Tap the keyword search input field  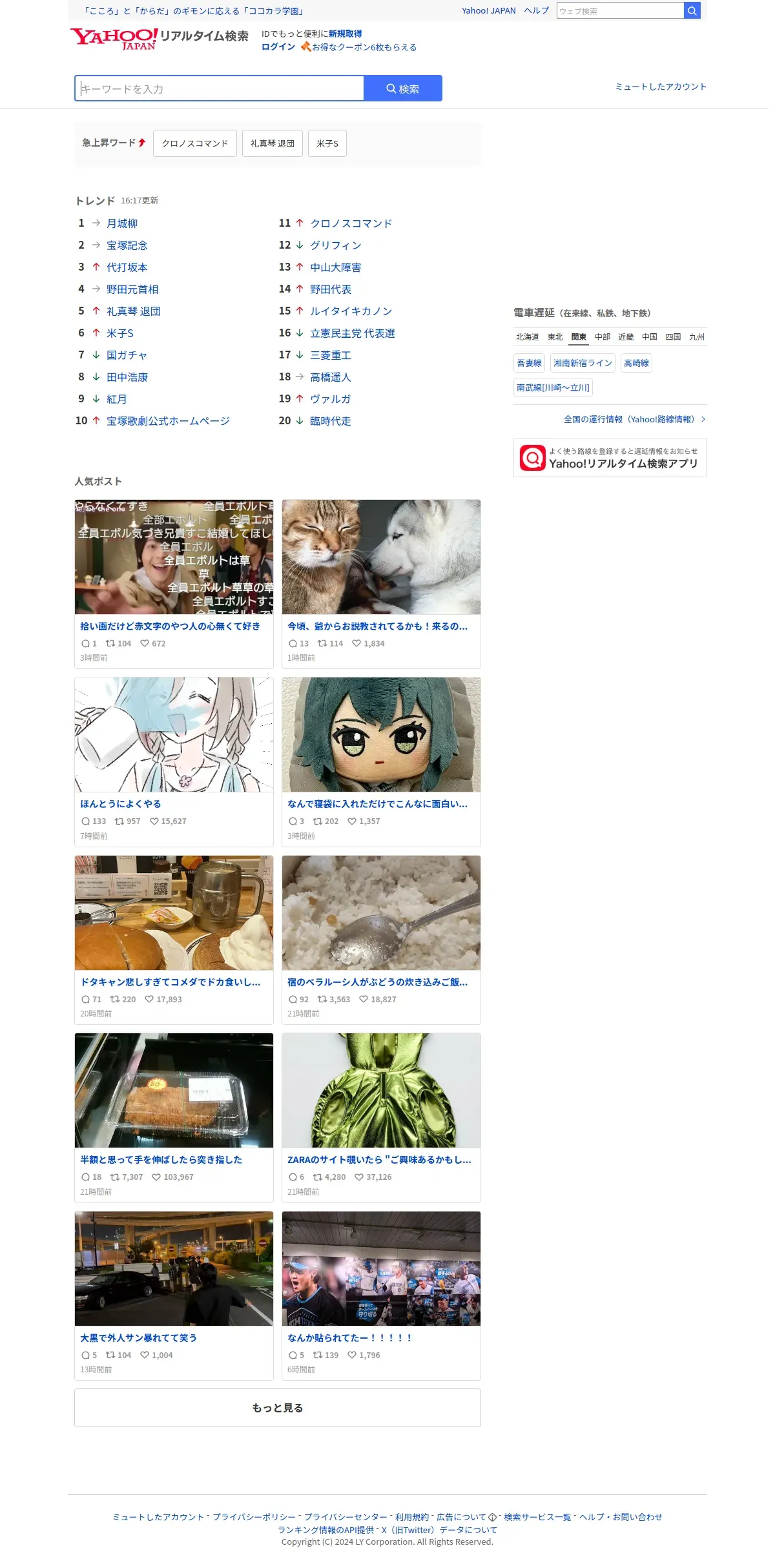coord(220,88)
